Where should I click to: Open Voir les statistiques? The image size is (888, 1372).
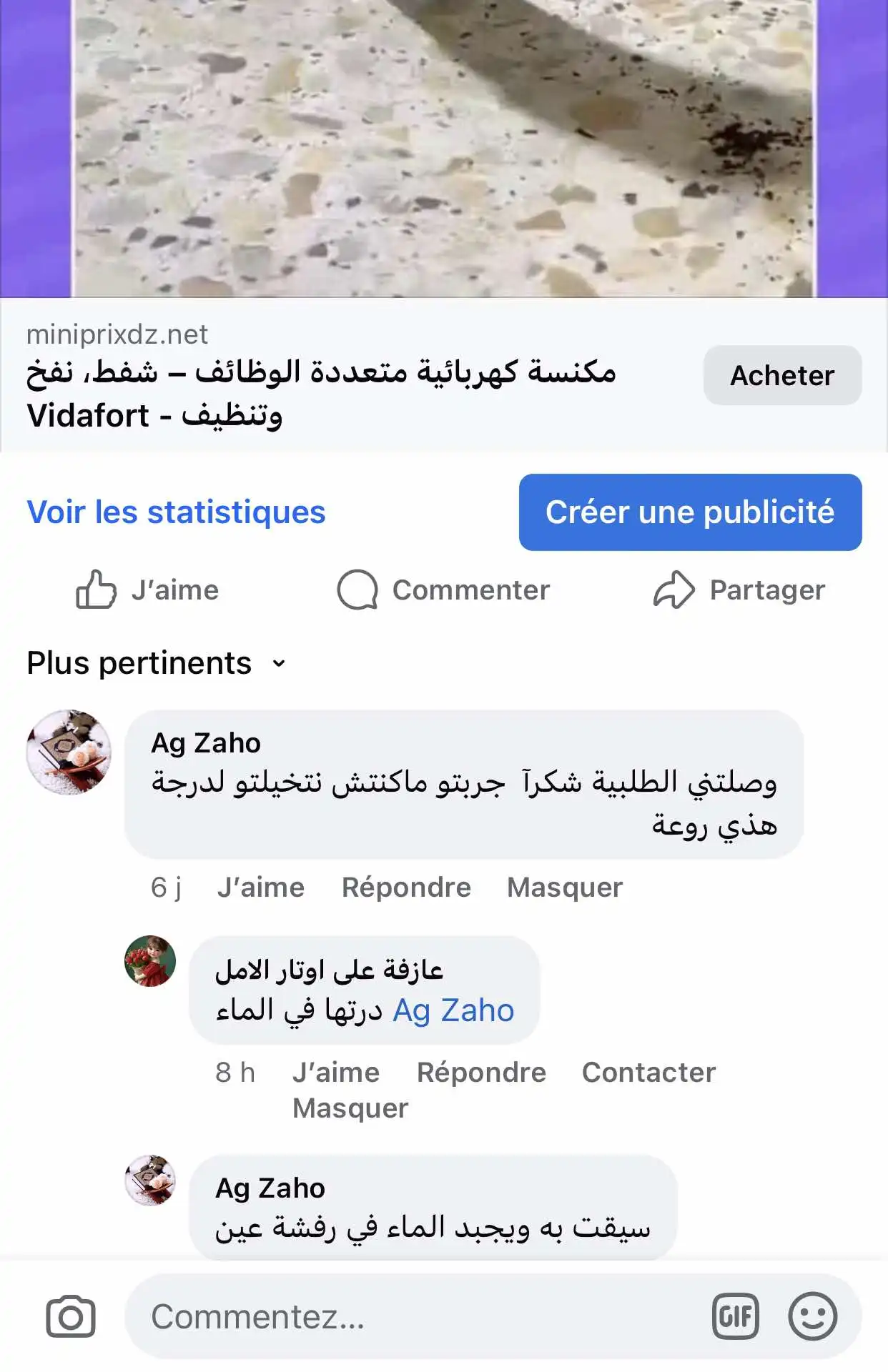pos(176,512)
